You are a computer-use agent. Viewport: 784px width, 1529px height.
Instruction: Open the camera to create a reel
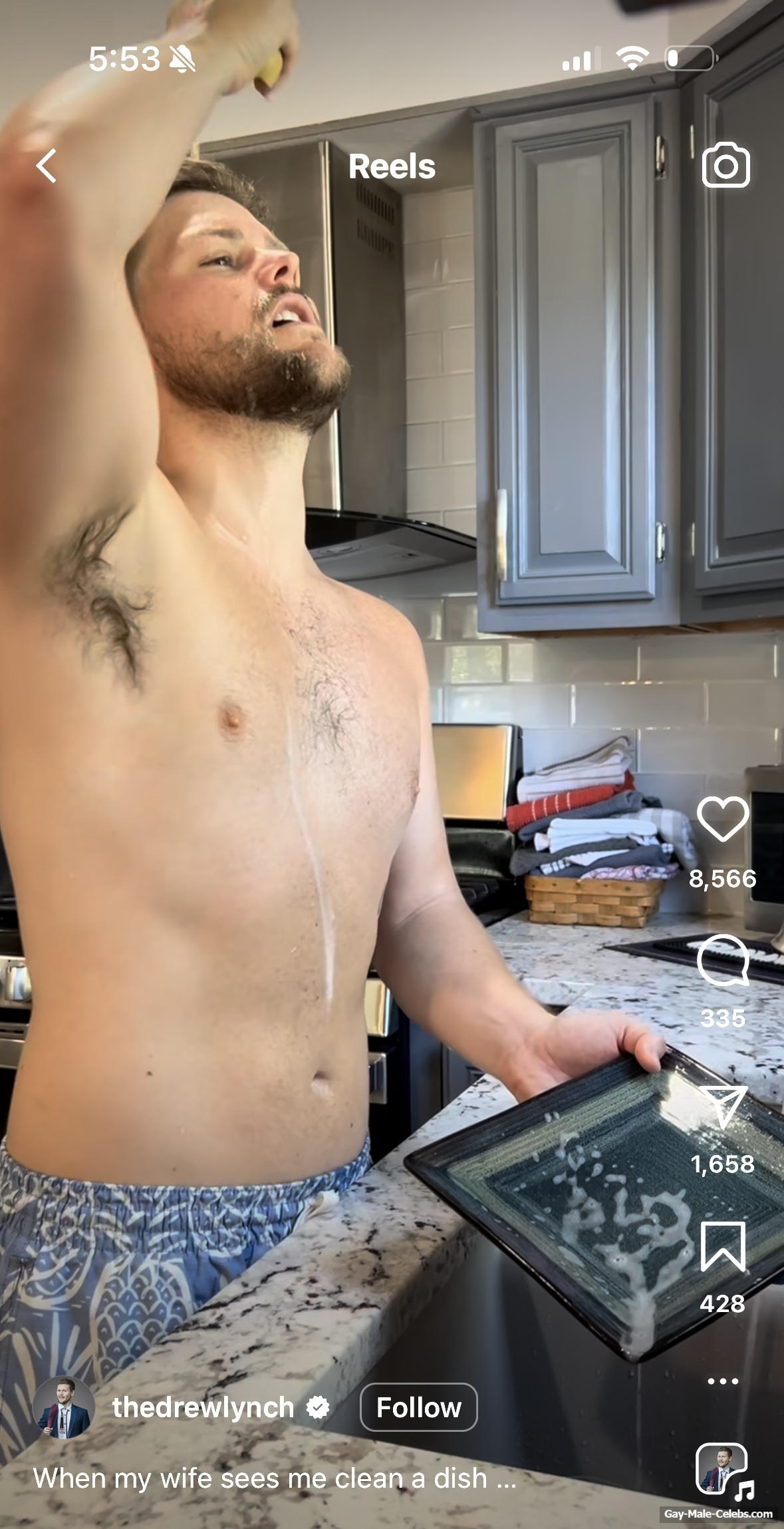coord(725,165)
